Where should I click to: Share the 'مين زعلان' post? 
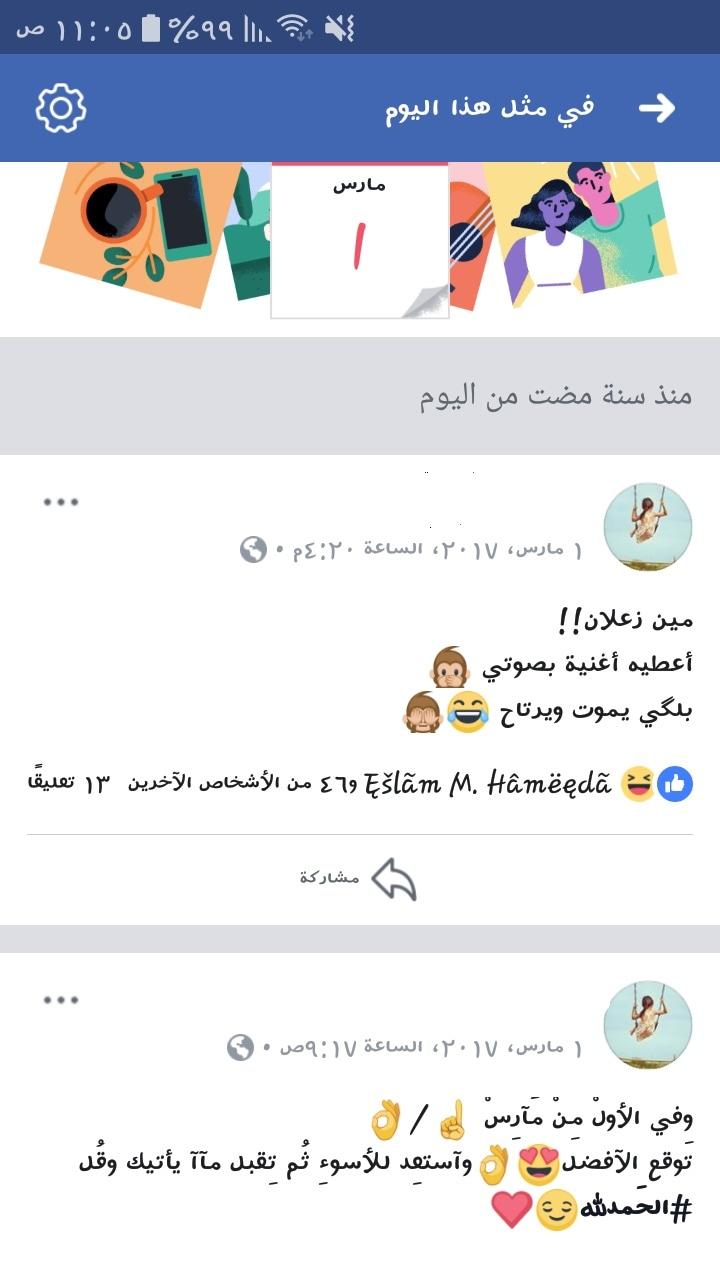click(x=360, y=879)
